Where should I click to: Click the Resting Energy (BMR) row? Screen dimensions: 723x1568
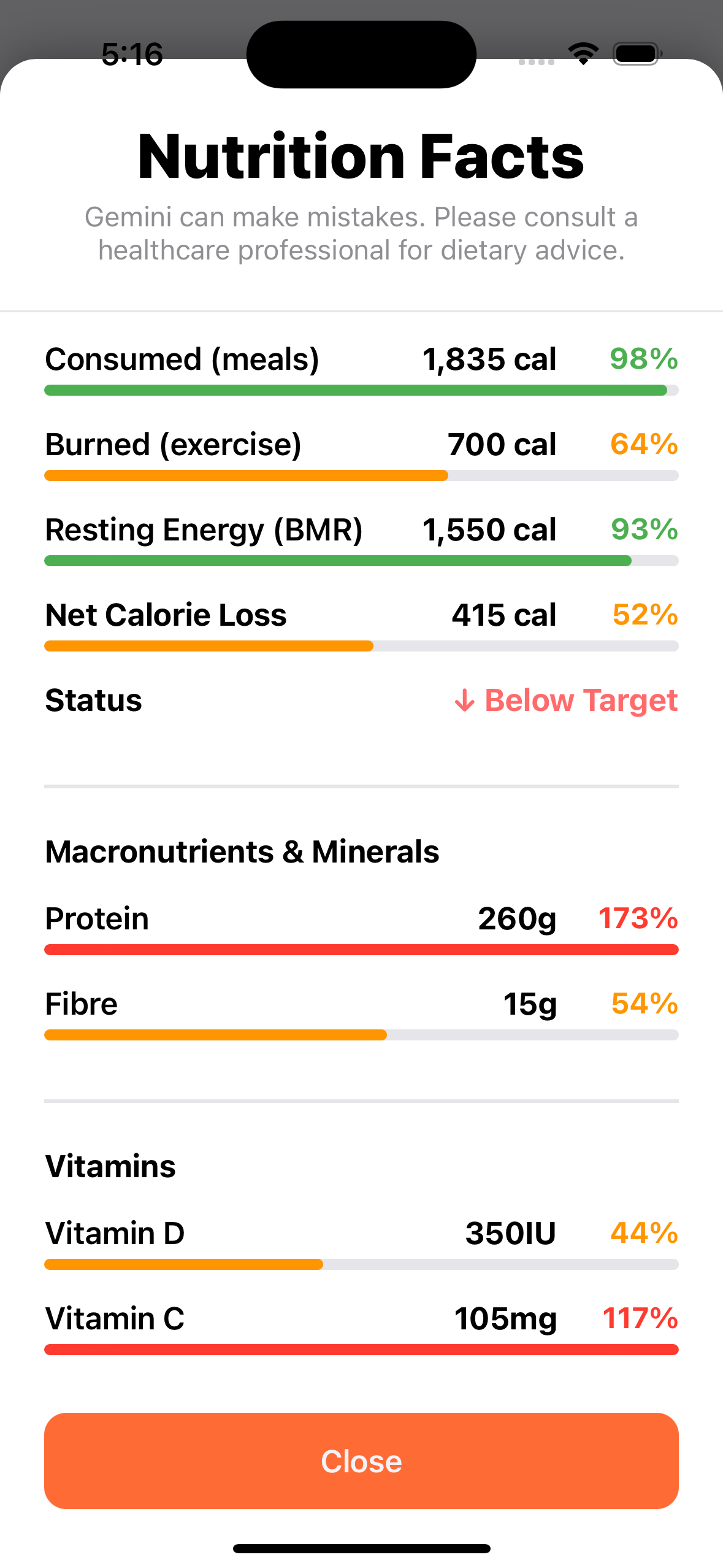[361, 529]
